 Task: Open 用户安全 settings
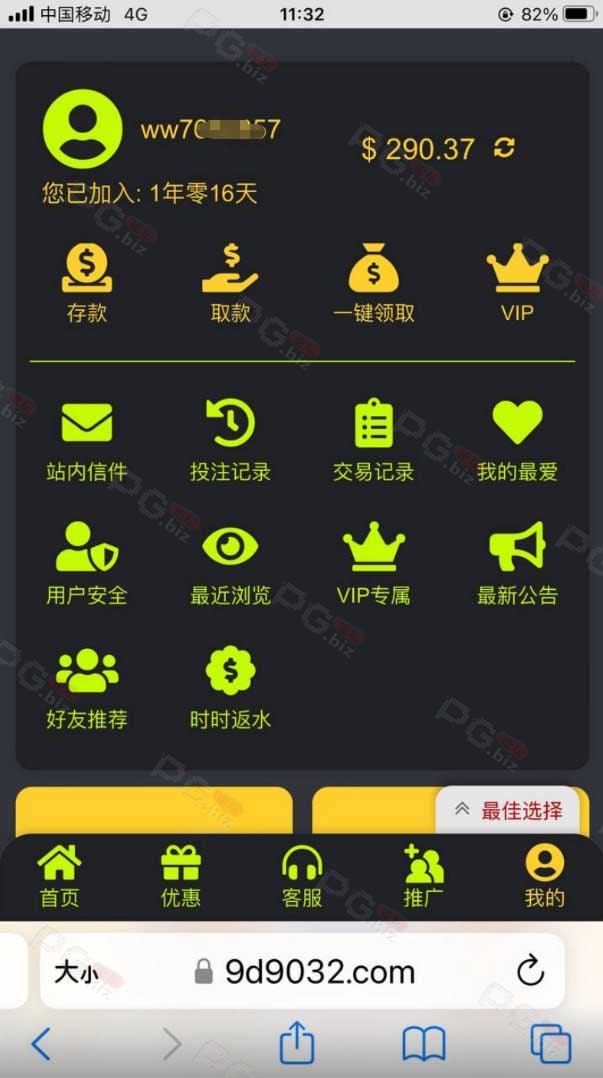tap(87, 564)
